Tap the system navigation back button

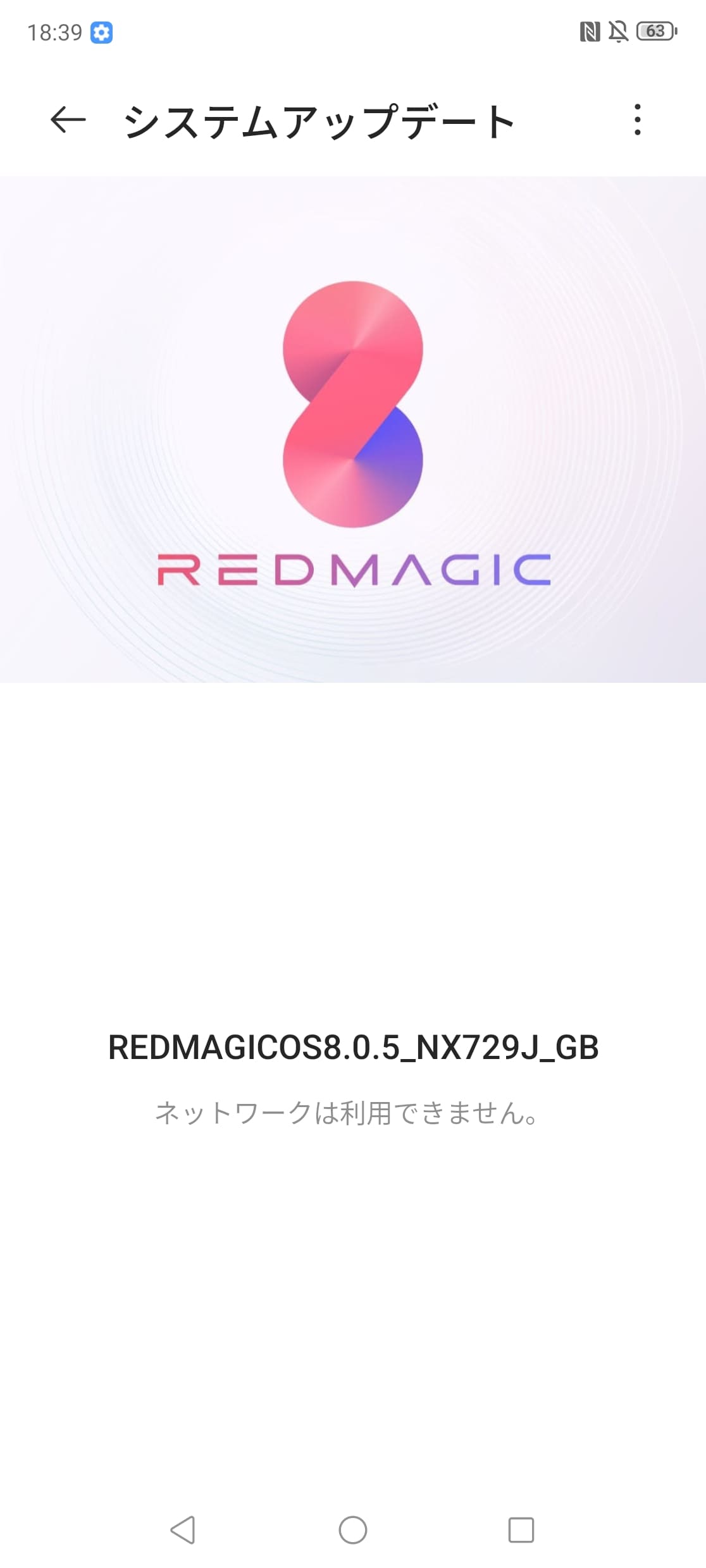(x=183, y=1530)
